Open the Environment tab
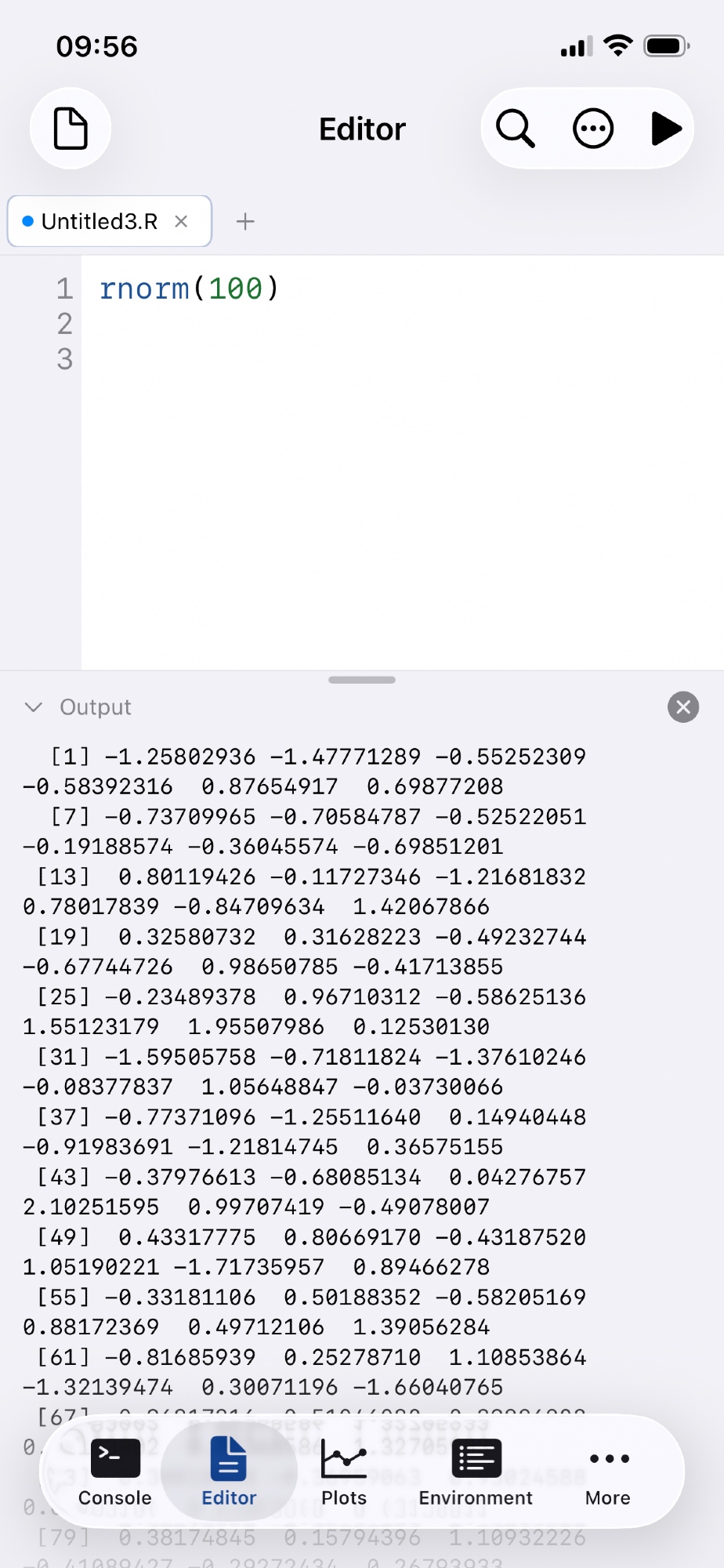 pos(476,1472)
